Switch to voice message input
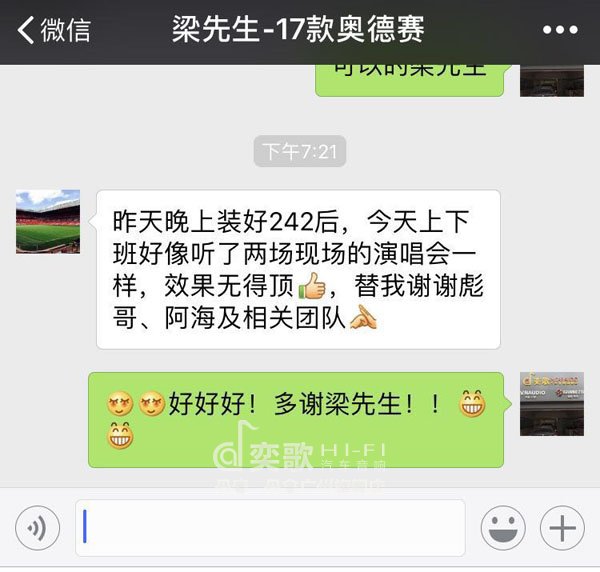The height and width of the screenshot is (572, 600). 37,528
